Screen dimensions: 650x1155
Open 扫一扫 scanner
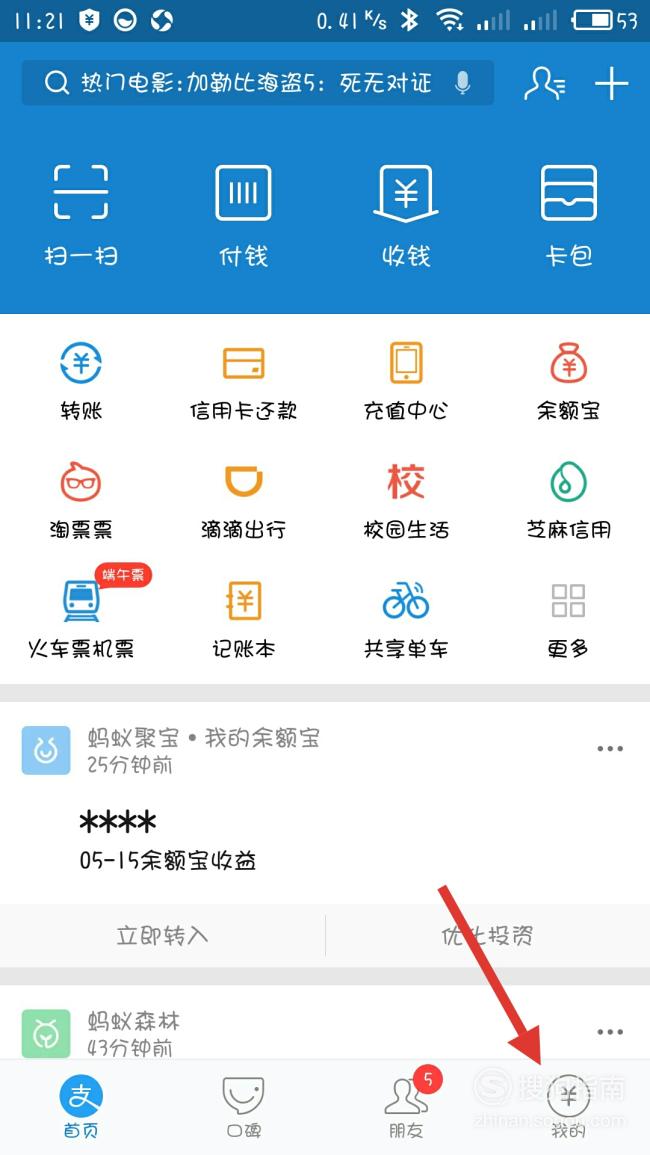[81, 216]
